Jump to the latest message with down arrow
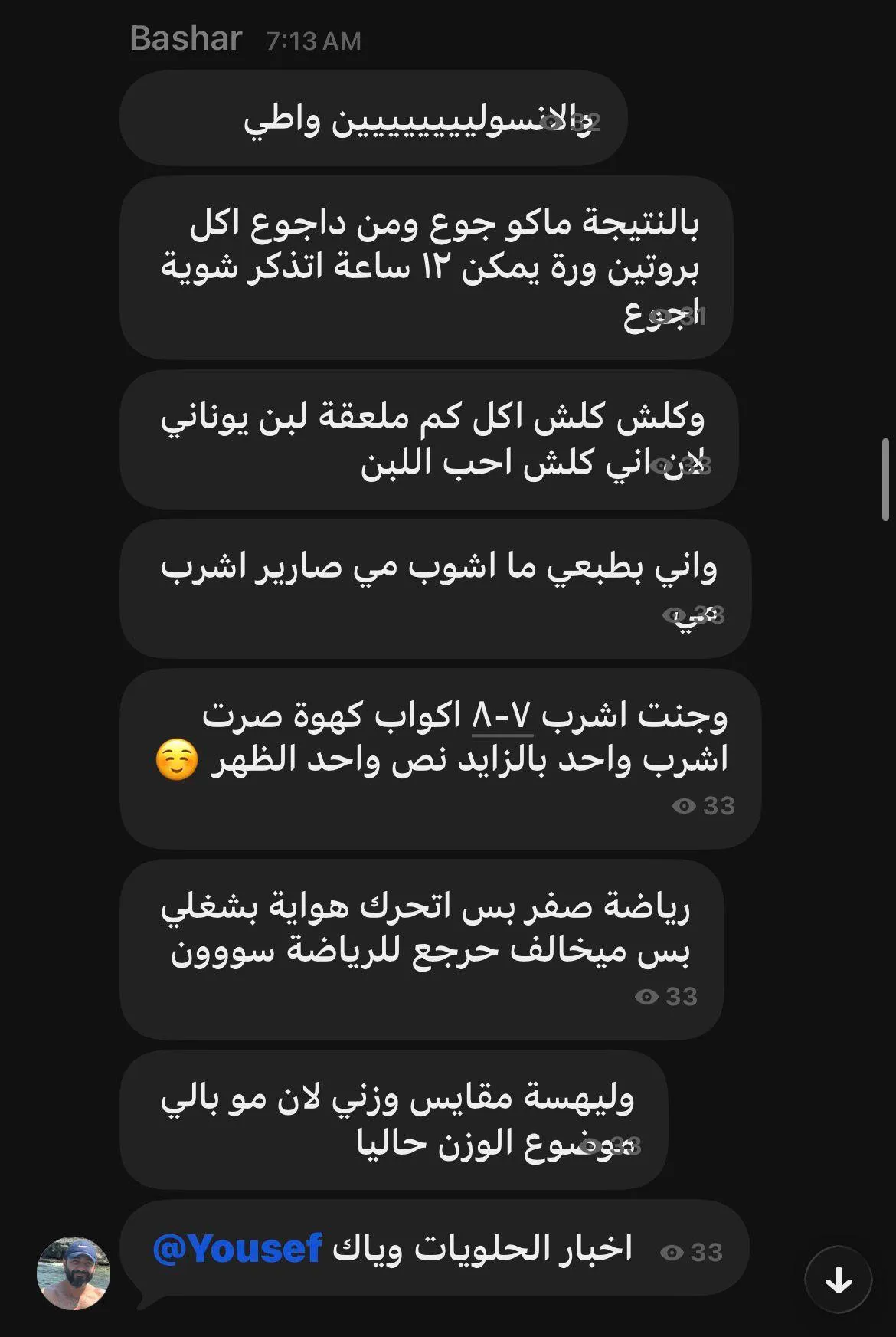Image resolution: width=896 pixels, height=1337 pixels. 839,1280
